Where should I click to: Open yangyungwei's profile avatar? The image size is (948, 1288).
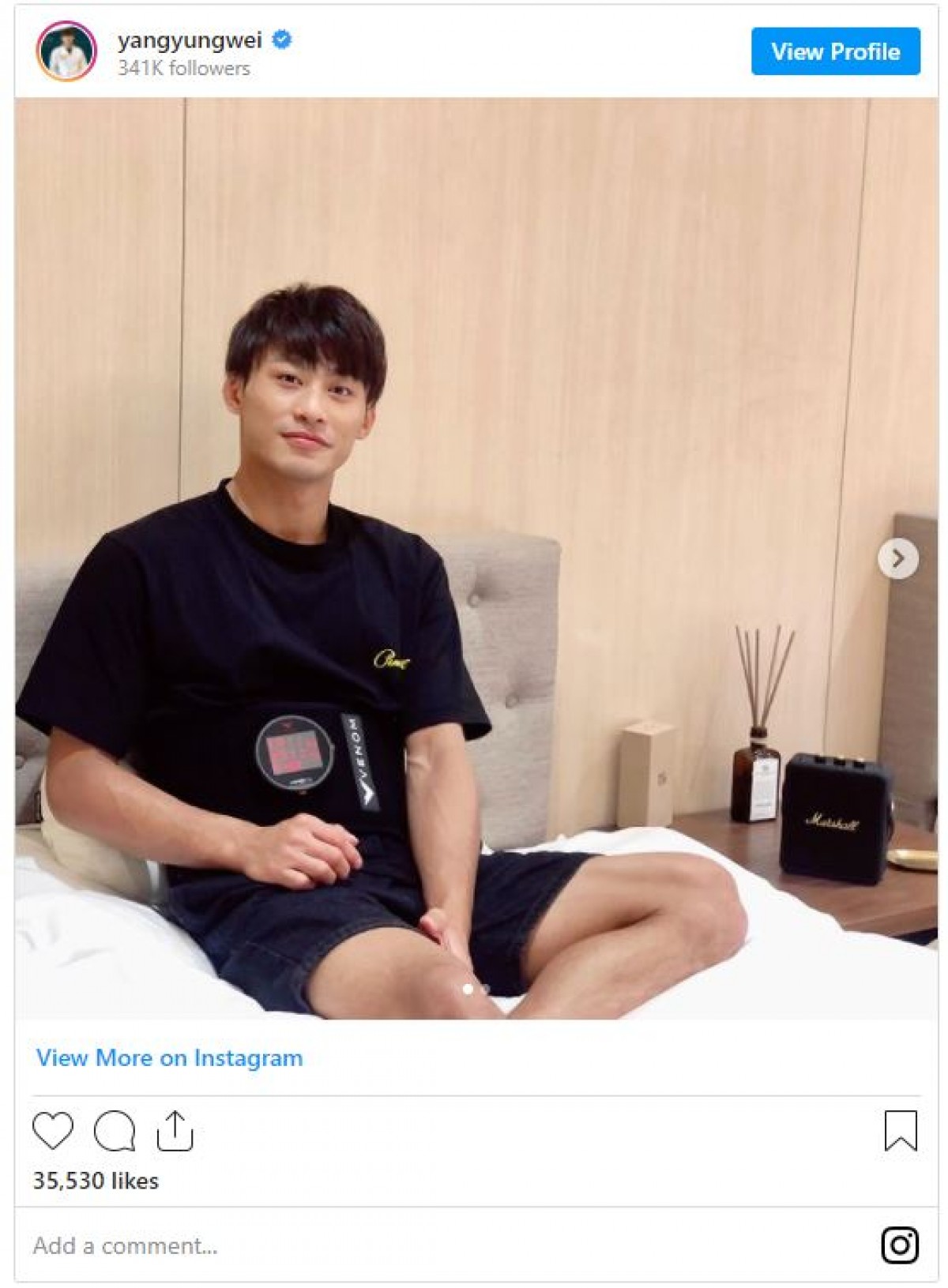(66, 51)
